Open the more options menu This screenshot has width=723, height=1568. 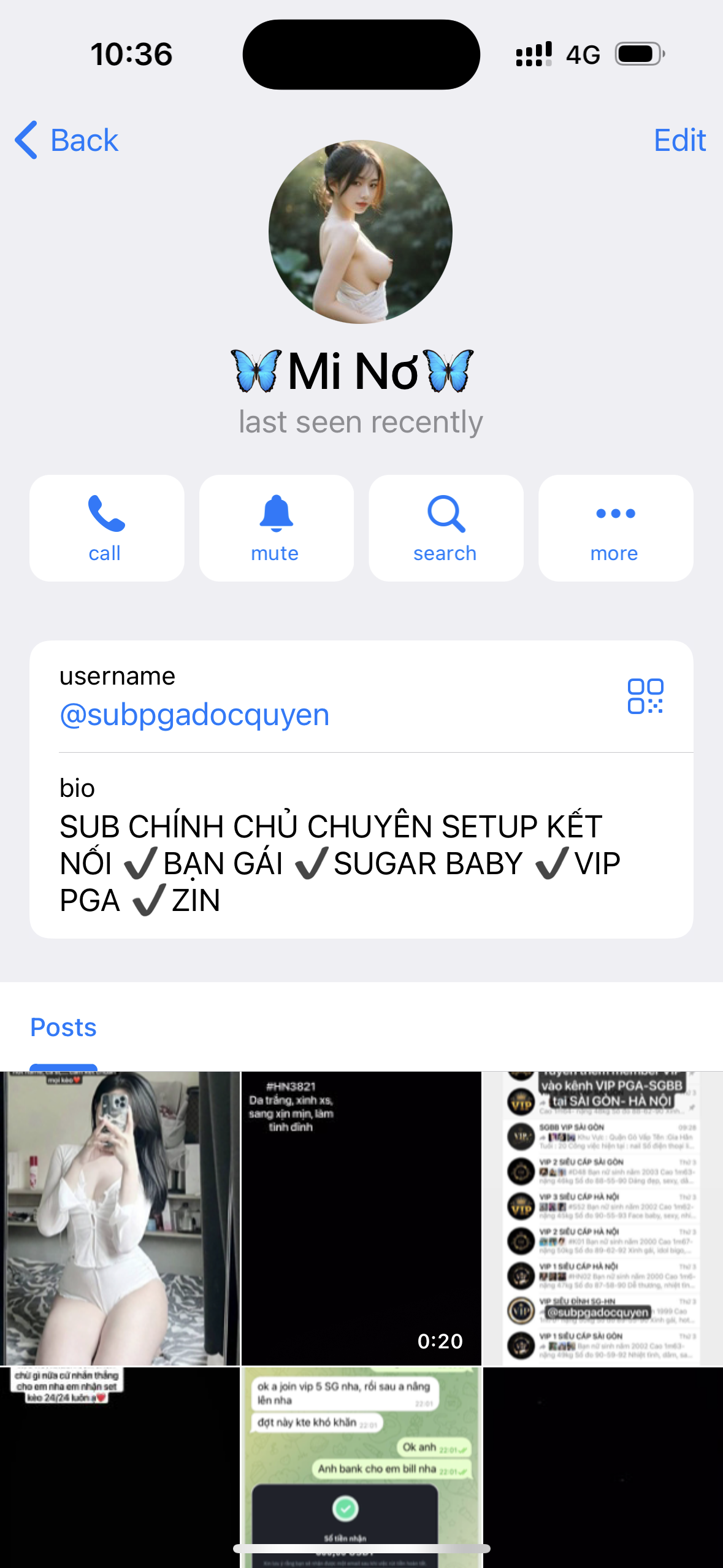[x=615, y=528]
